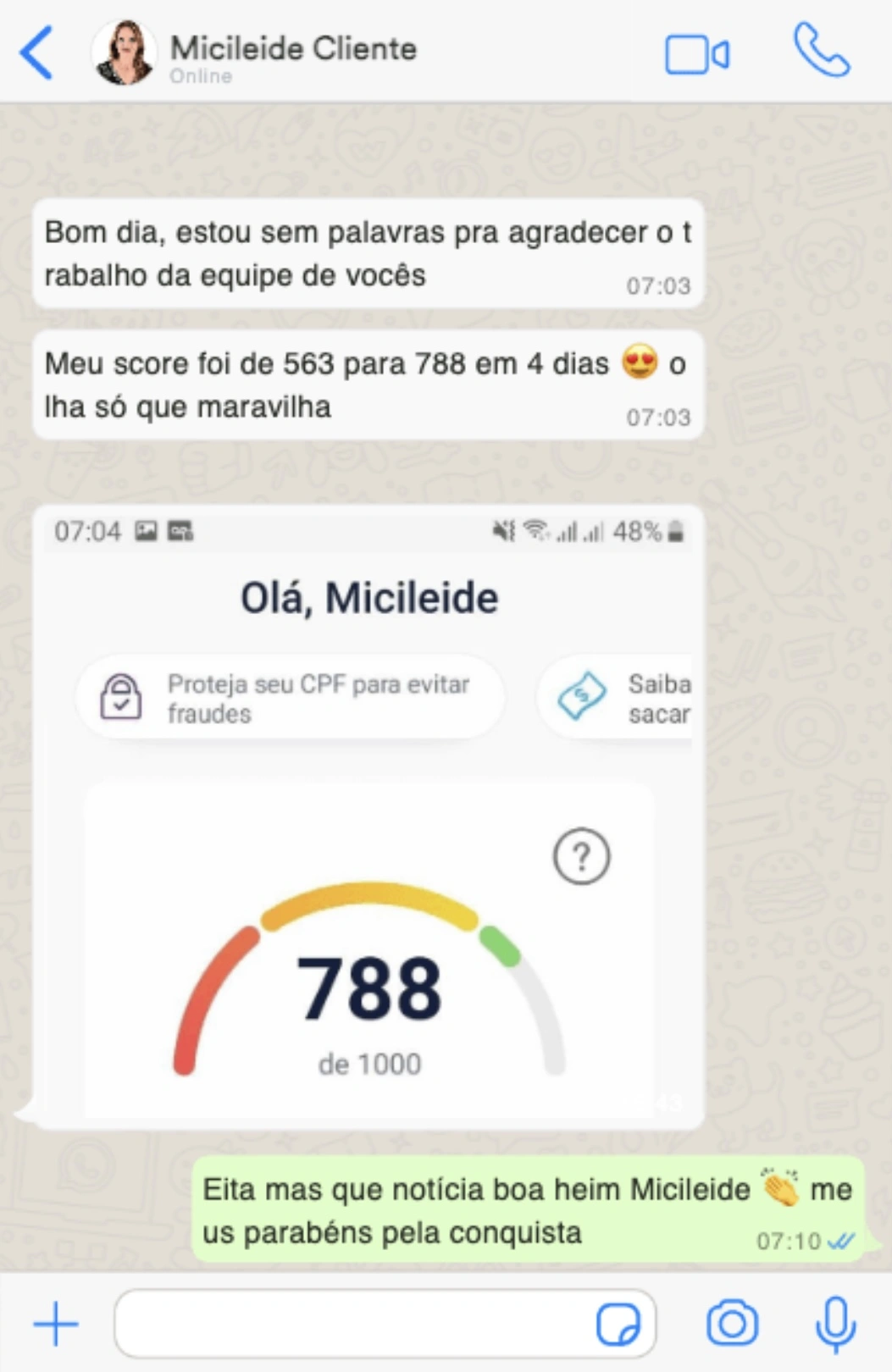Start a voice call with Micileide

point(821,52)
